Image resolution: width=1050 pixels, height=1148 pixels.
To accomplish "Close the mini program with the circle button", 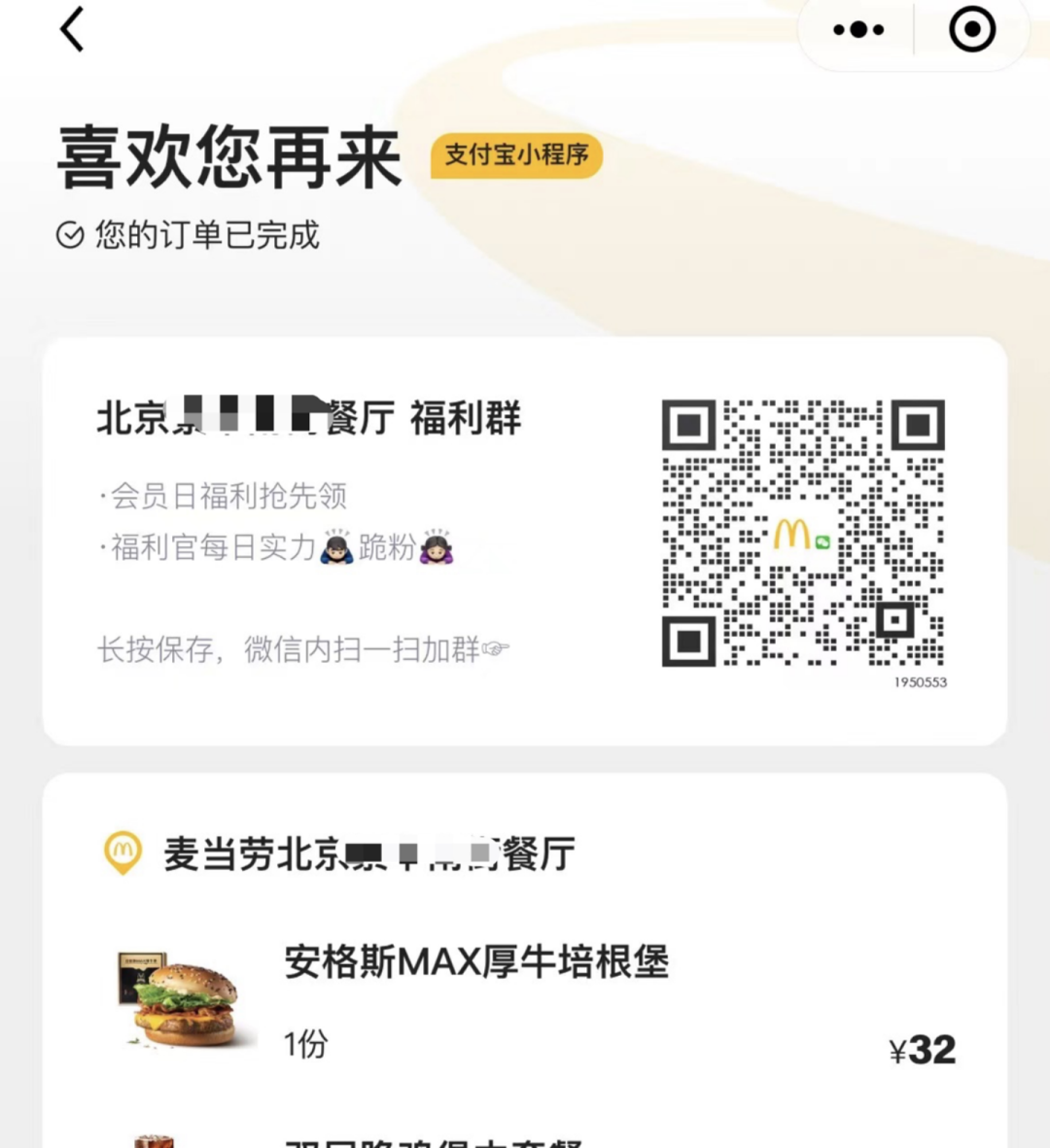I will (971, 30).
